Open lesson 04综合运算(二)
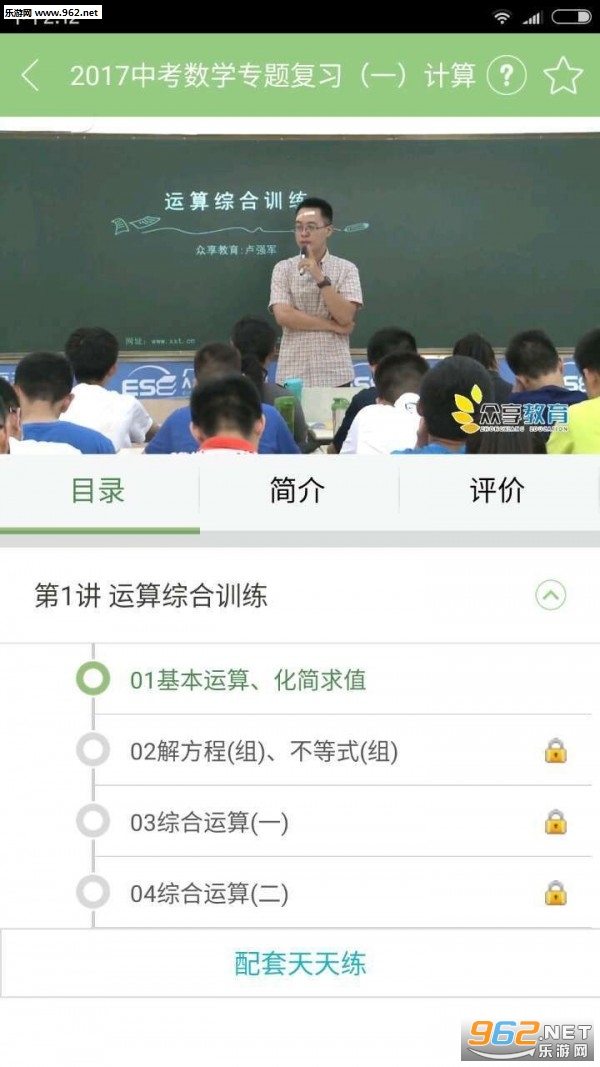 click(x=210, y=894)
